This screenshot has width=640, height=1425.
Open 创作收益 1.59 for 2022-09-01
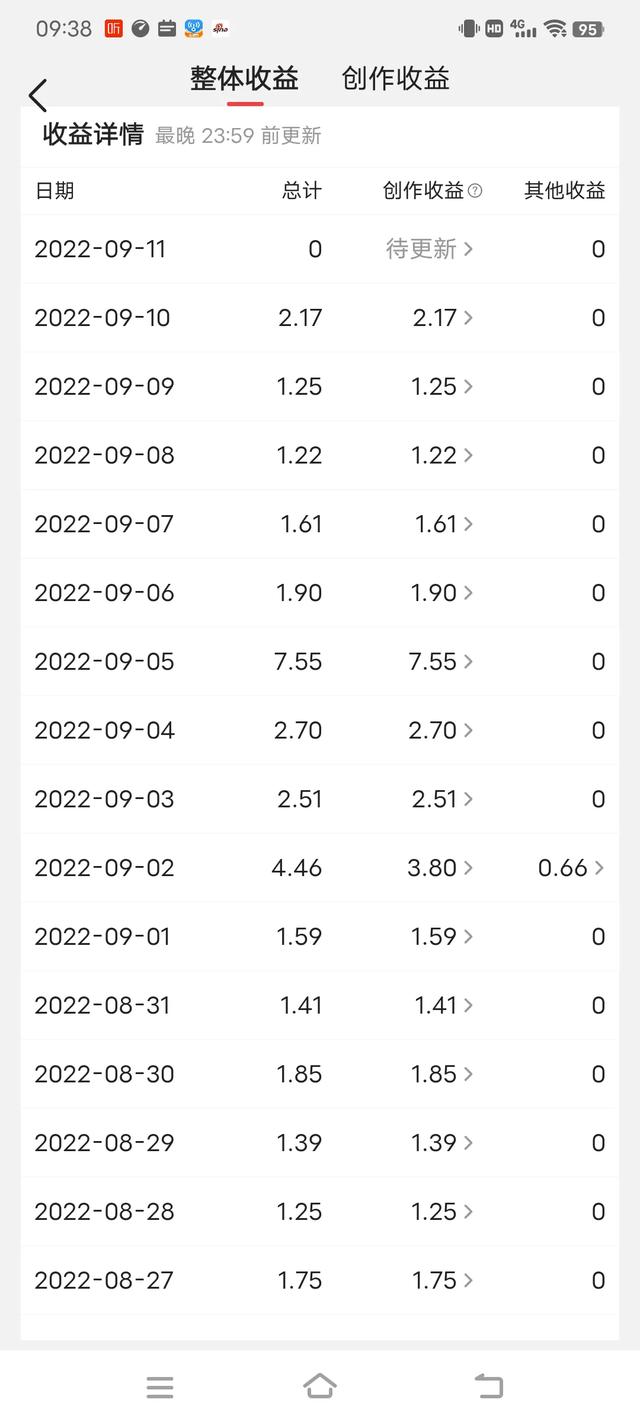[x=443, y=937]
